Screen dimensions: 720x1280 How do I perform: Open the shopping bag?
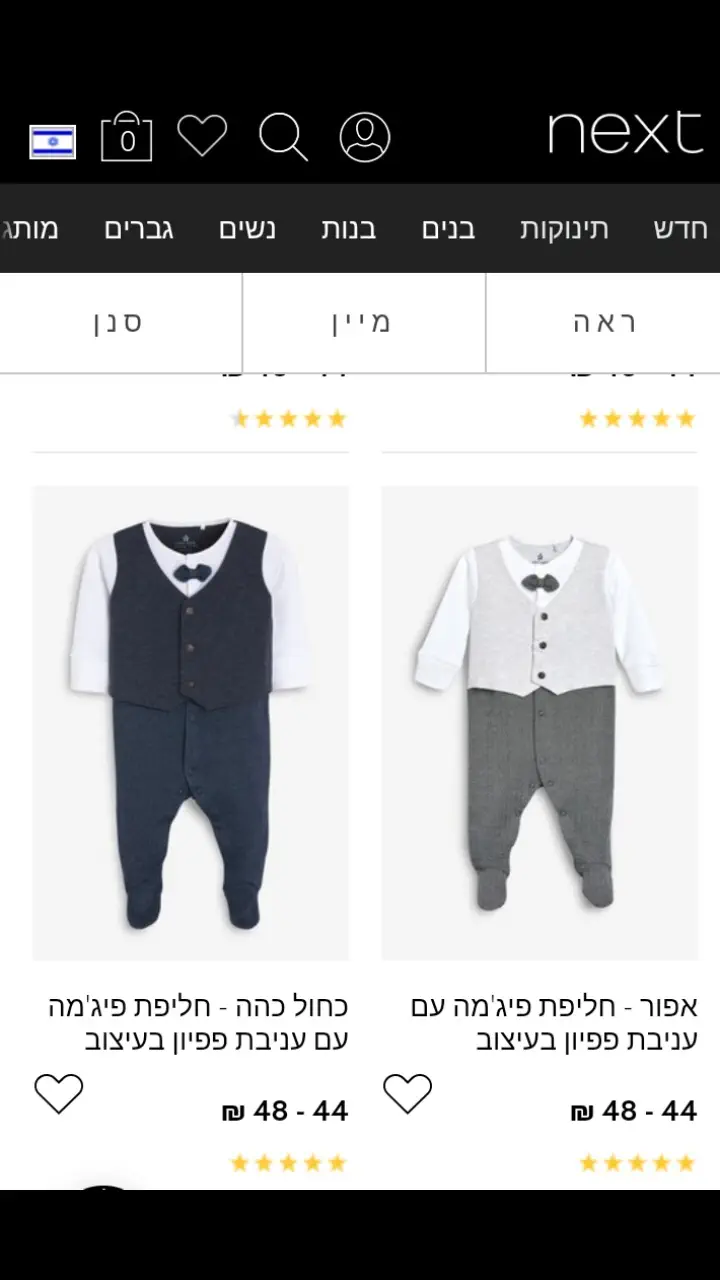coord(127,137)
